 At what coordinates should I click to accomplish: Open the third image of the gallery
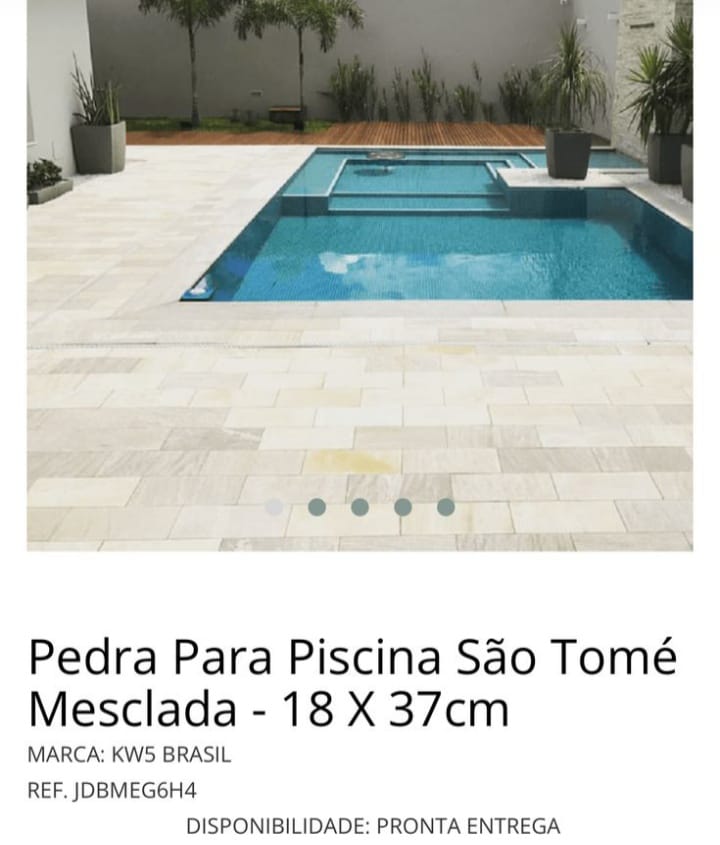[358, 508]
